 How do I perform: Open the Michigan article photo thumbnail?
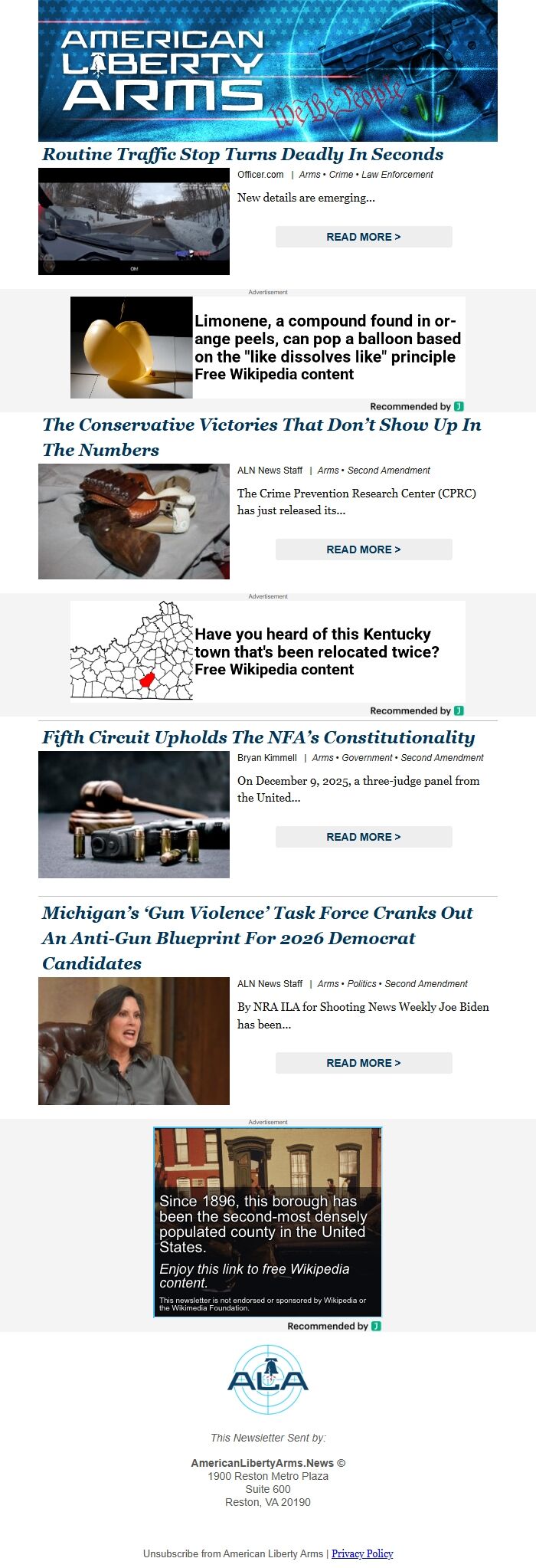coord(134,1041)
